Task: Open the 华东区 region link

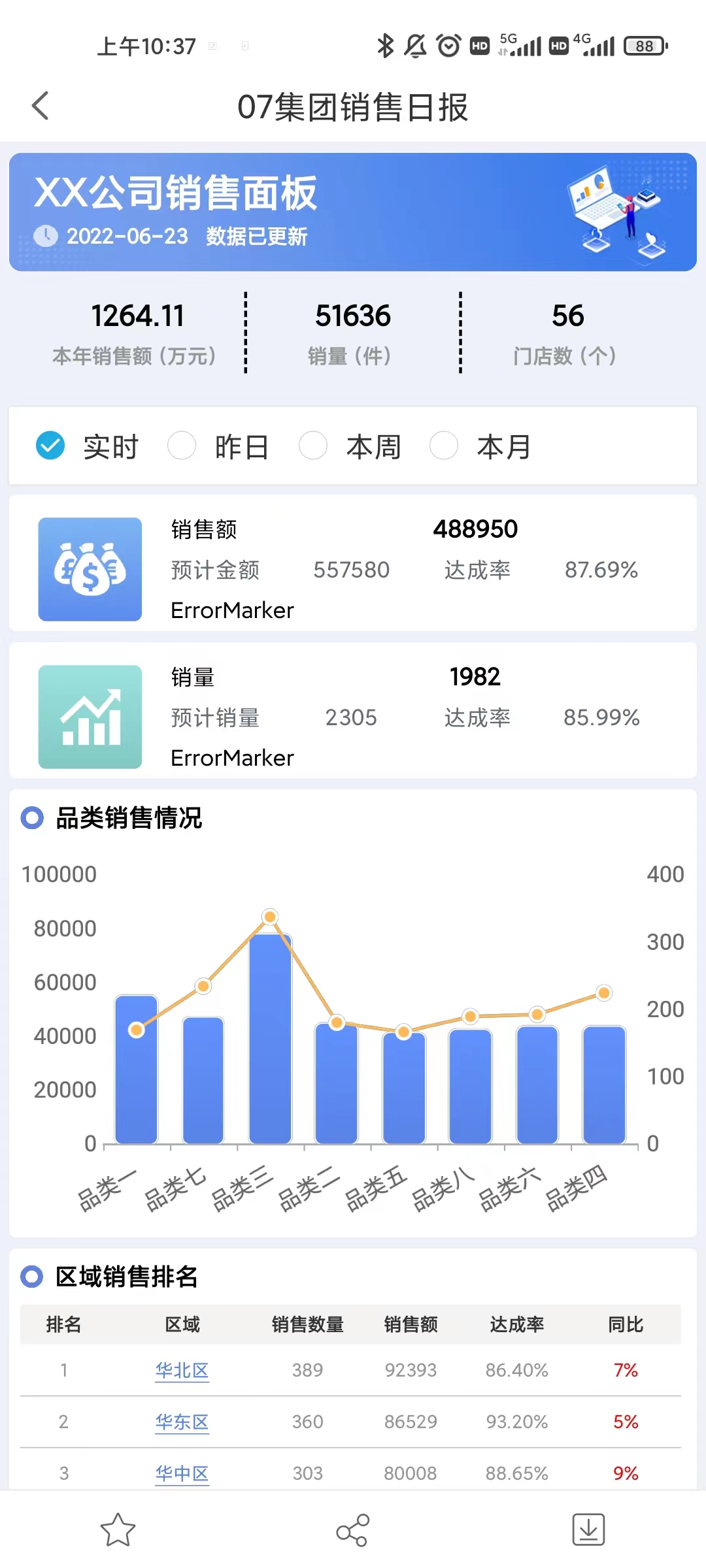Action: (x=182, y=1422)
